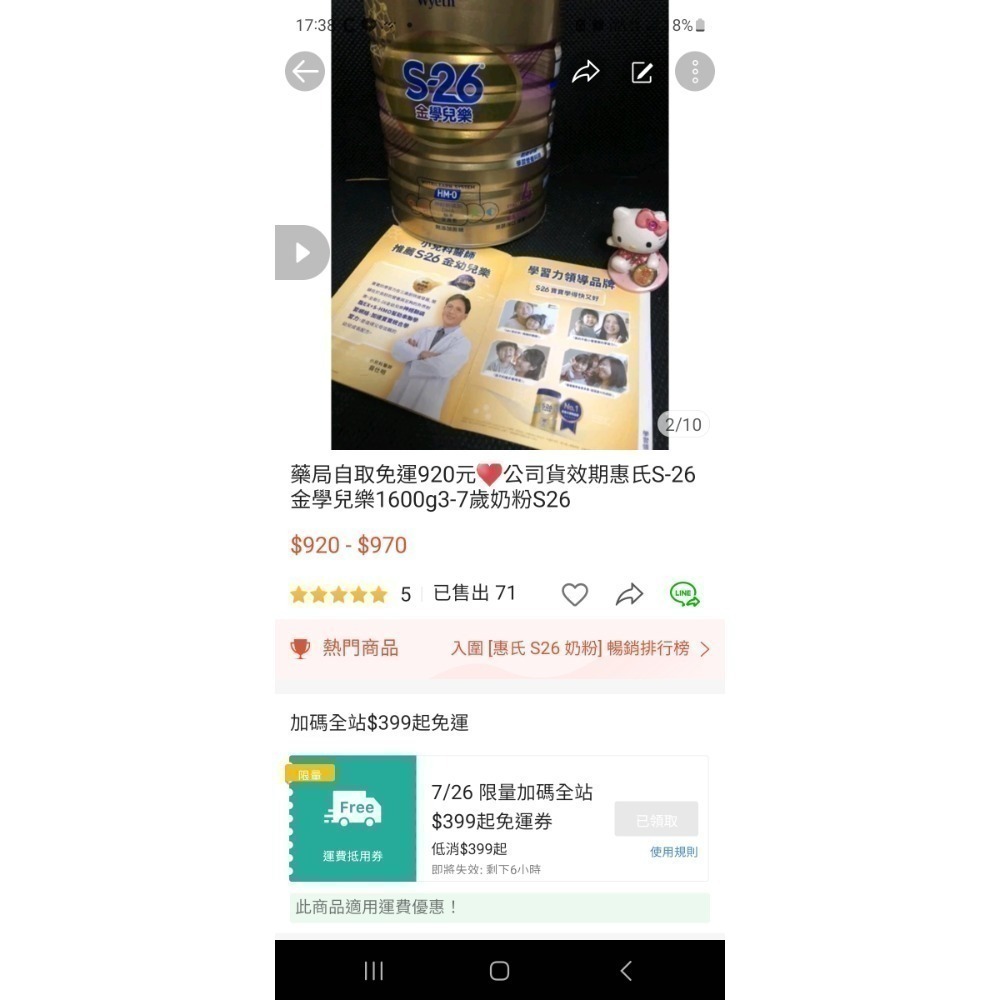Open the edit listing icon

641,72
